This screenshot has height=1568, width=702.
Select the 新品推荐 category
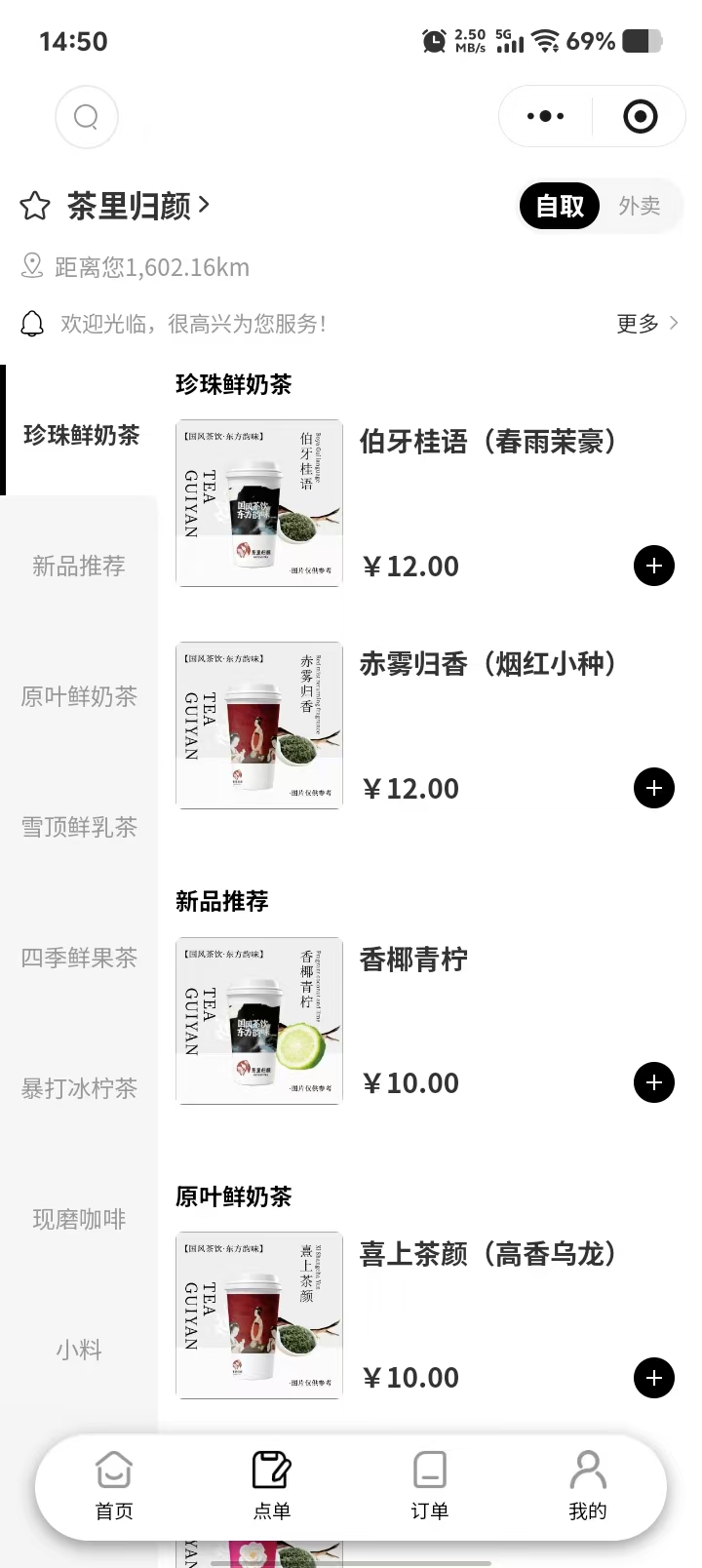click(79, 567)
